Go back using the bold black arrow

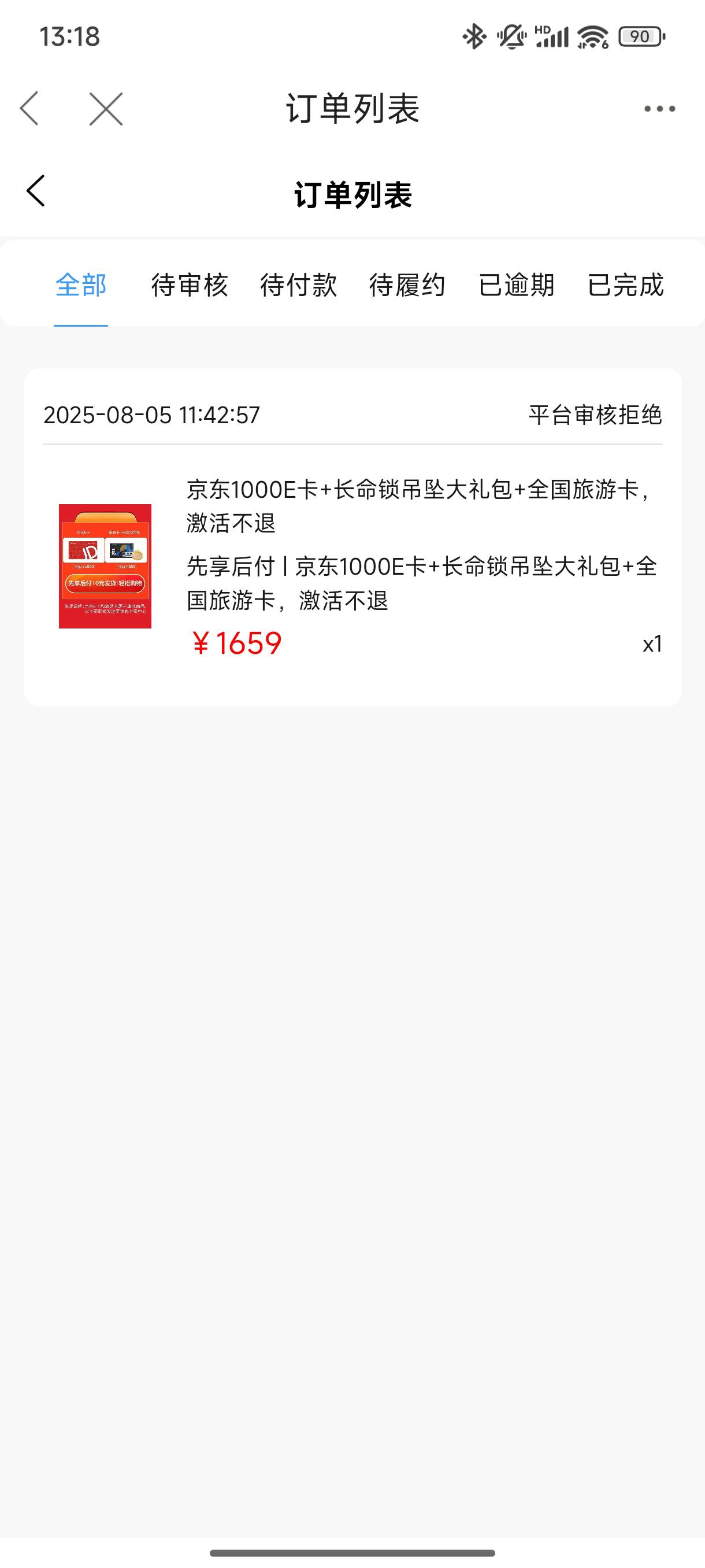[36, 191]
